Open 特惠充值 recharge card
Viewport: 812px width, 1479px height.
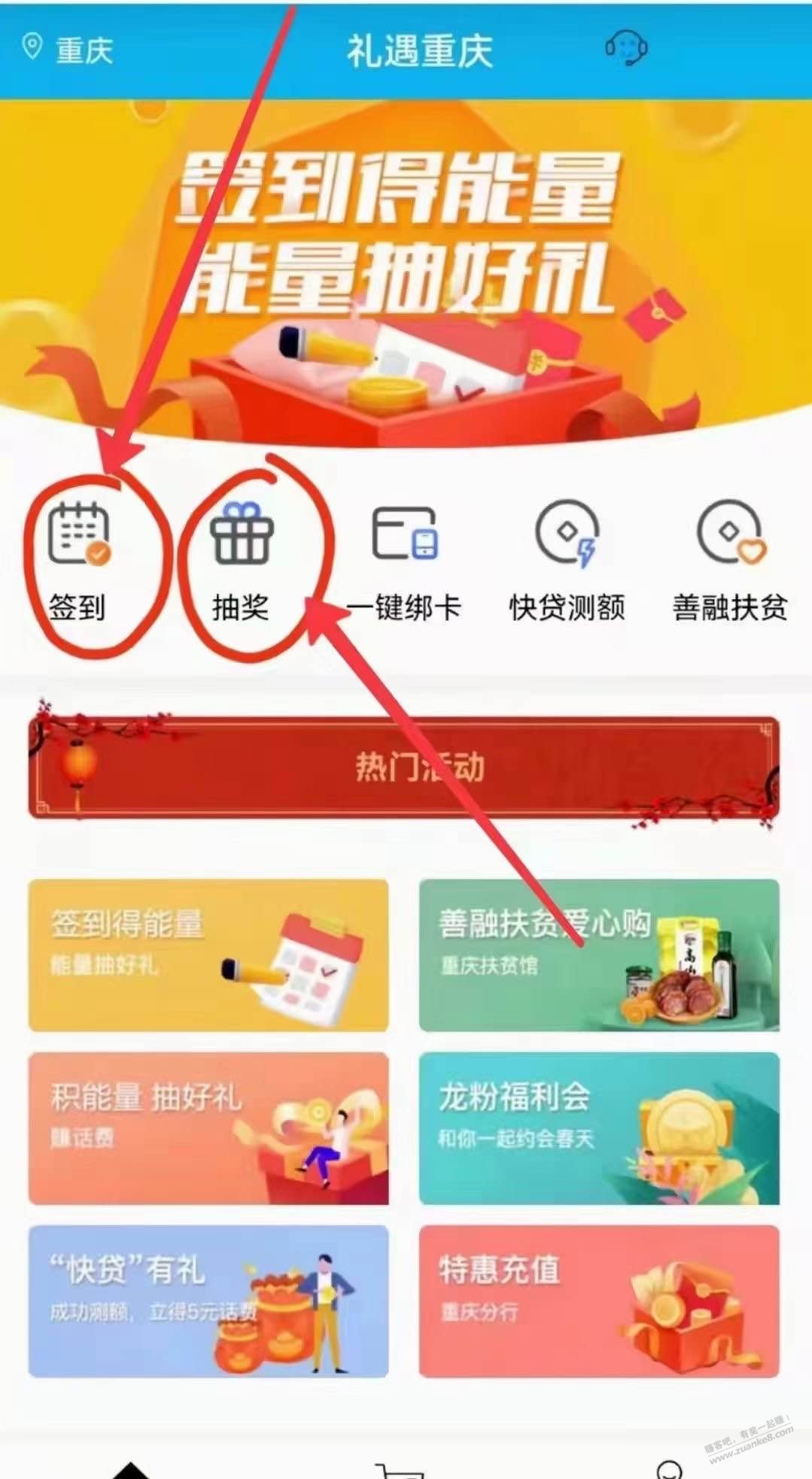point(599,1301)
